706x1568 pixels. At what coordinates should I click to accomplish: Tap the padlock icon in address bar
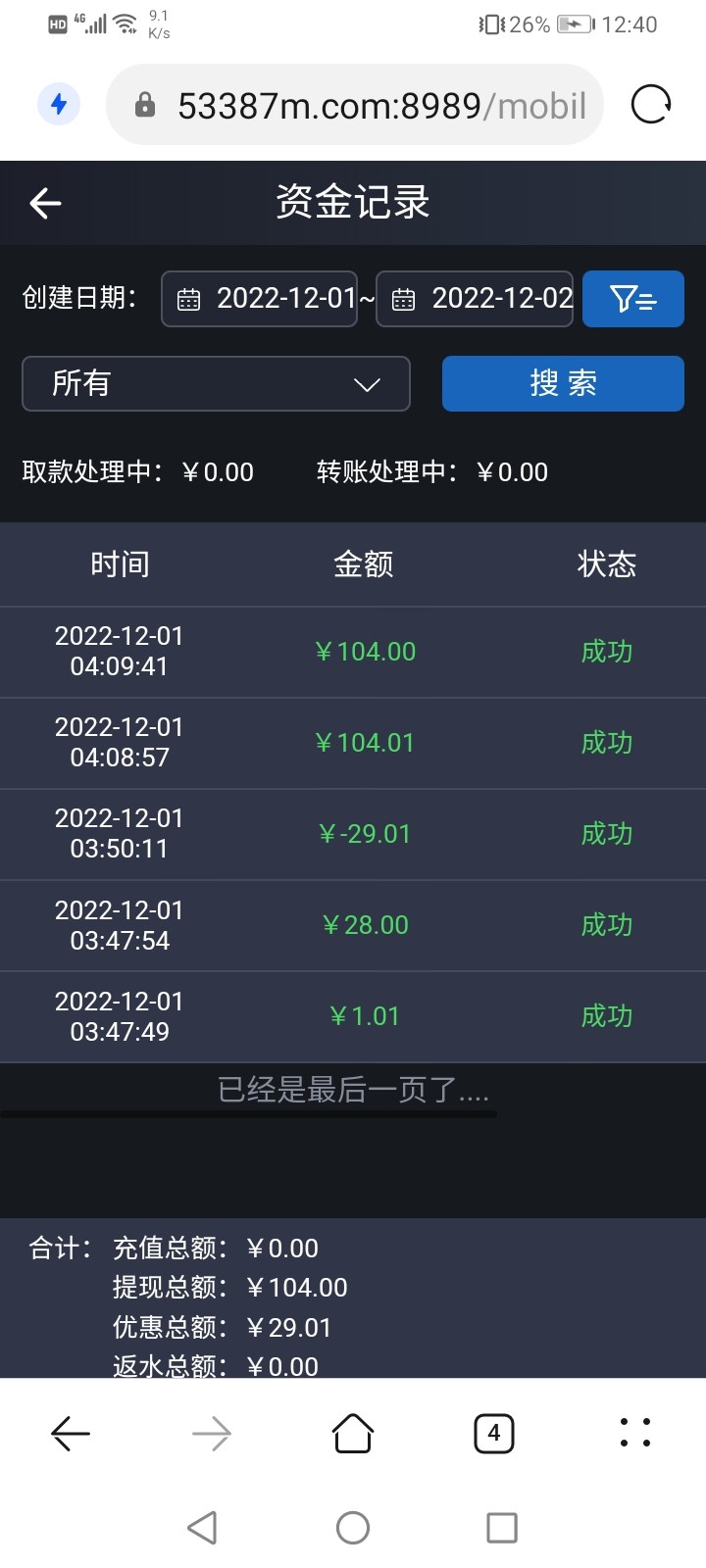(x=145, y=105)
